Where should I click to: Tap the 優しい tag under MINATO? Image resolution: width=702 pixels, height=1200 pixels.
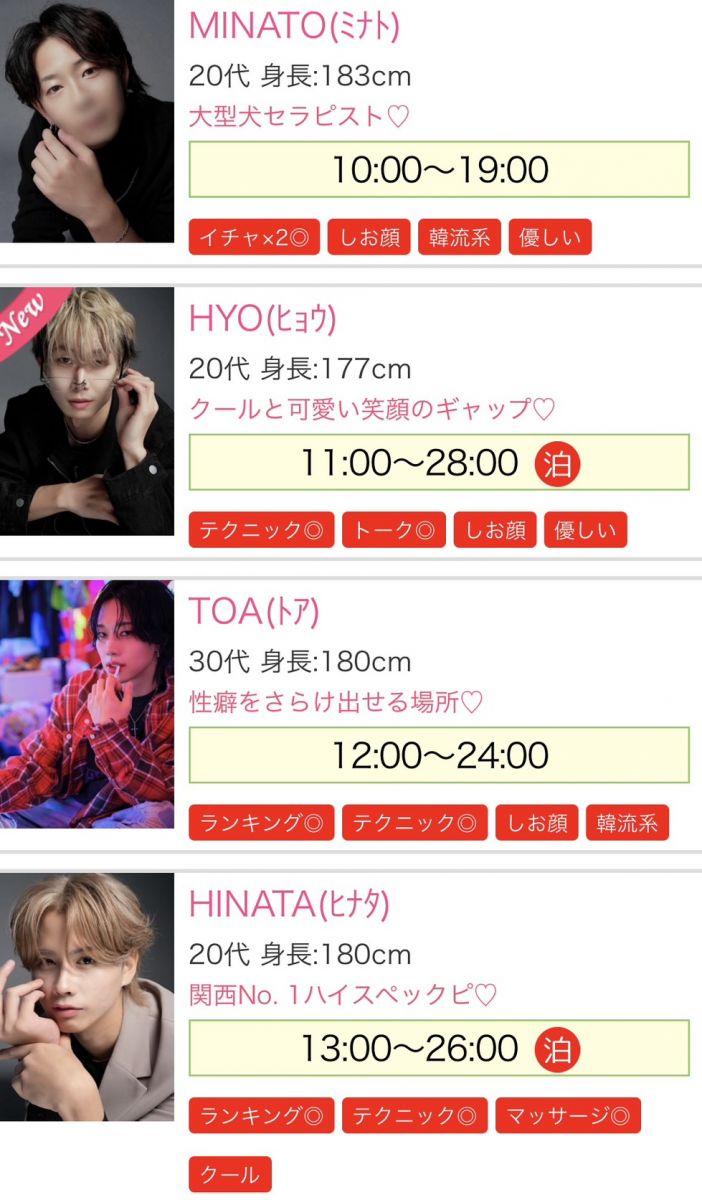550,238
